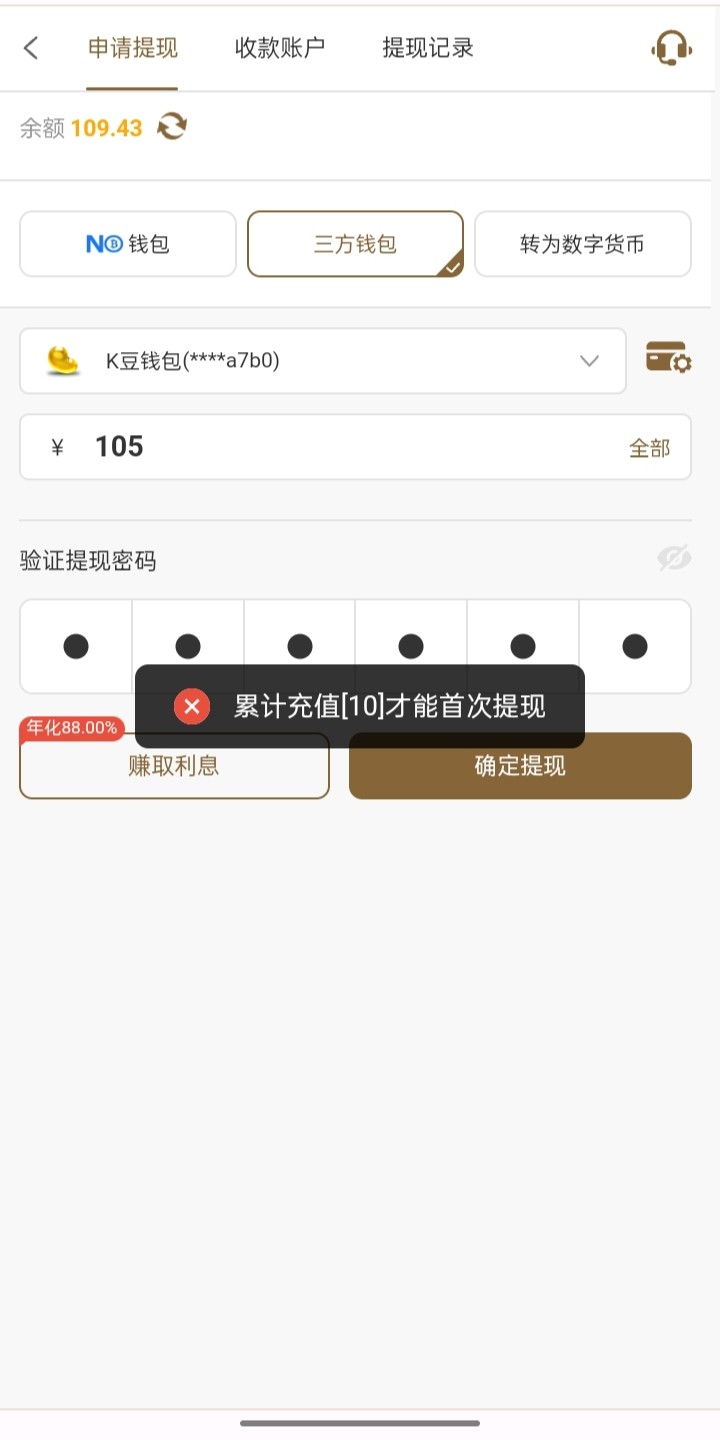Go back using the top-left arrow

31,48
